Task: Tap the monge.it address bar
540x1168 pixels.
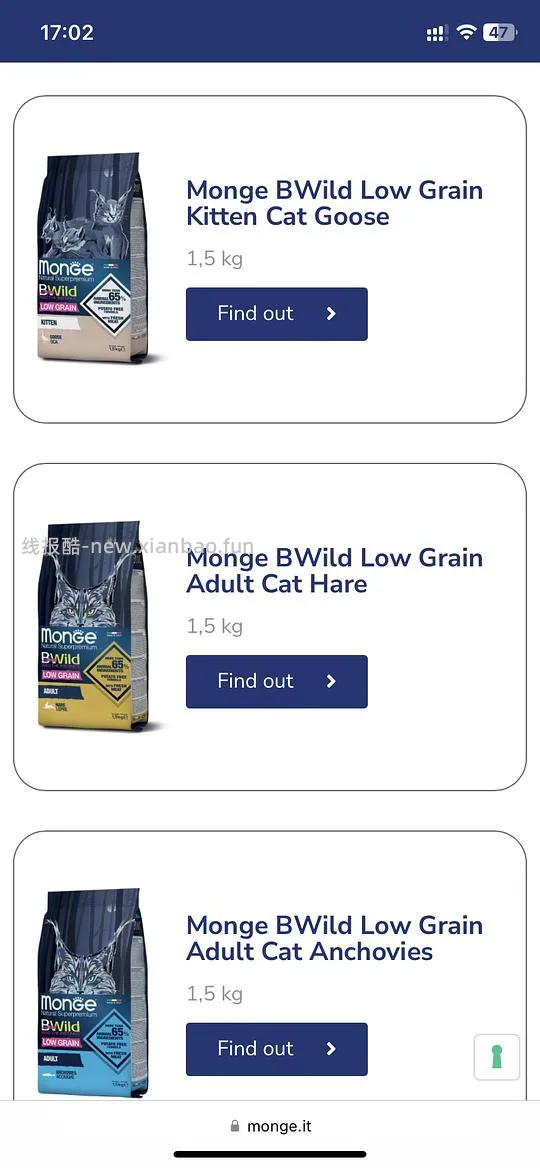Action: [270, 1126]
